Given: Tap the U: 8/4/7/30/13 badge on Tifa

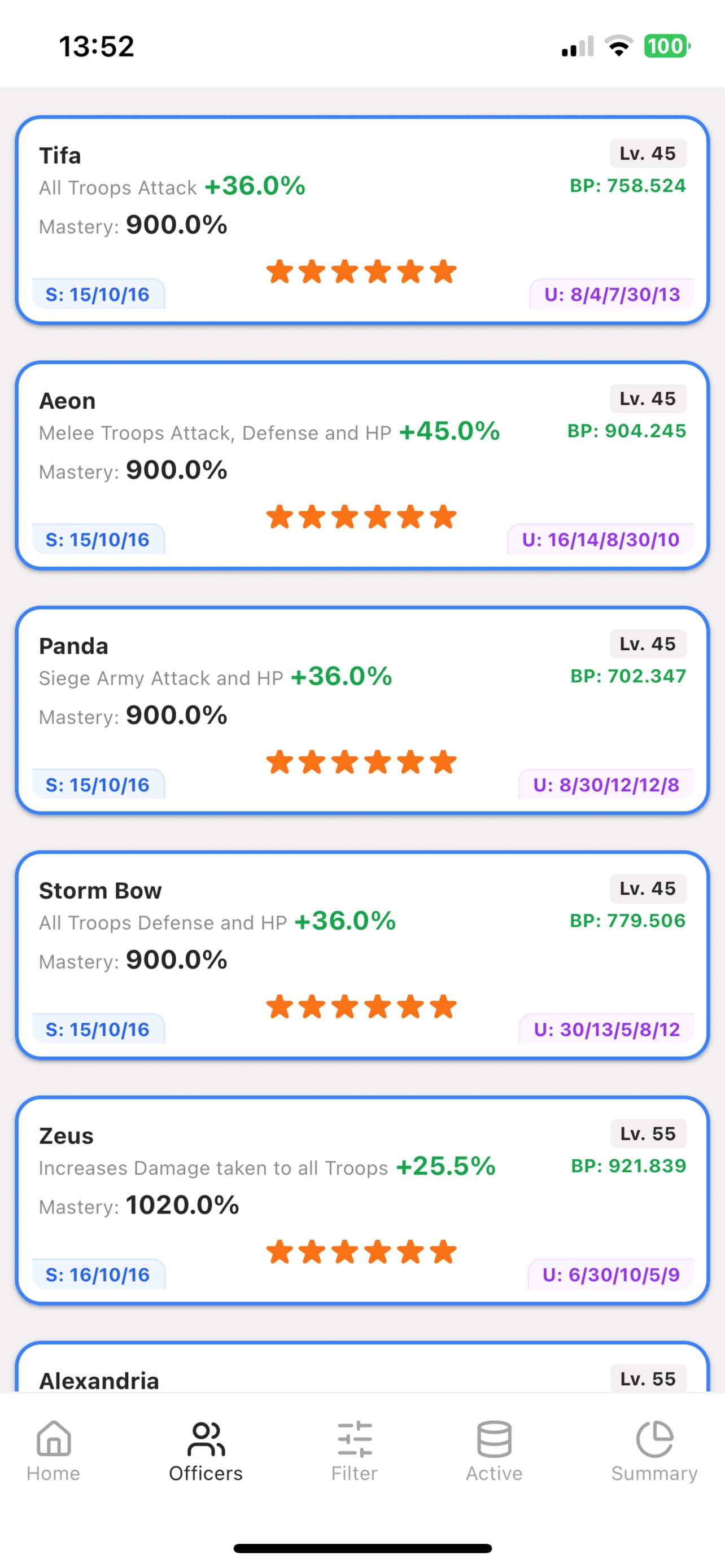Looking at the screenshot, I should (610, 294).
